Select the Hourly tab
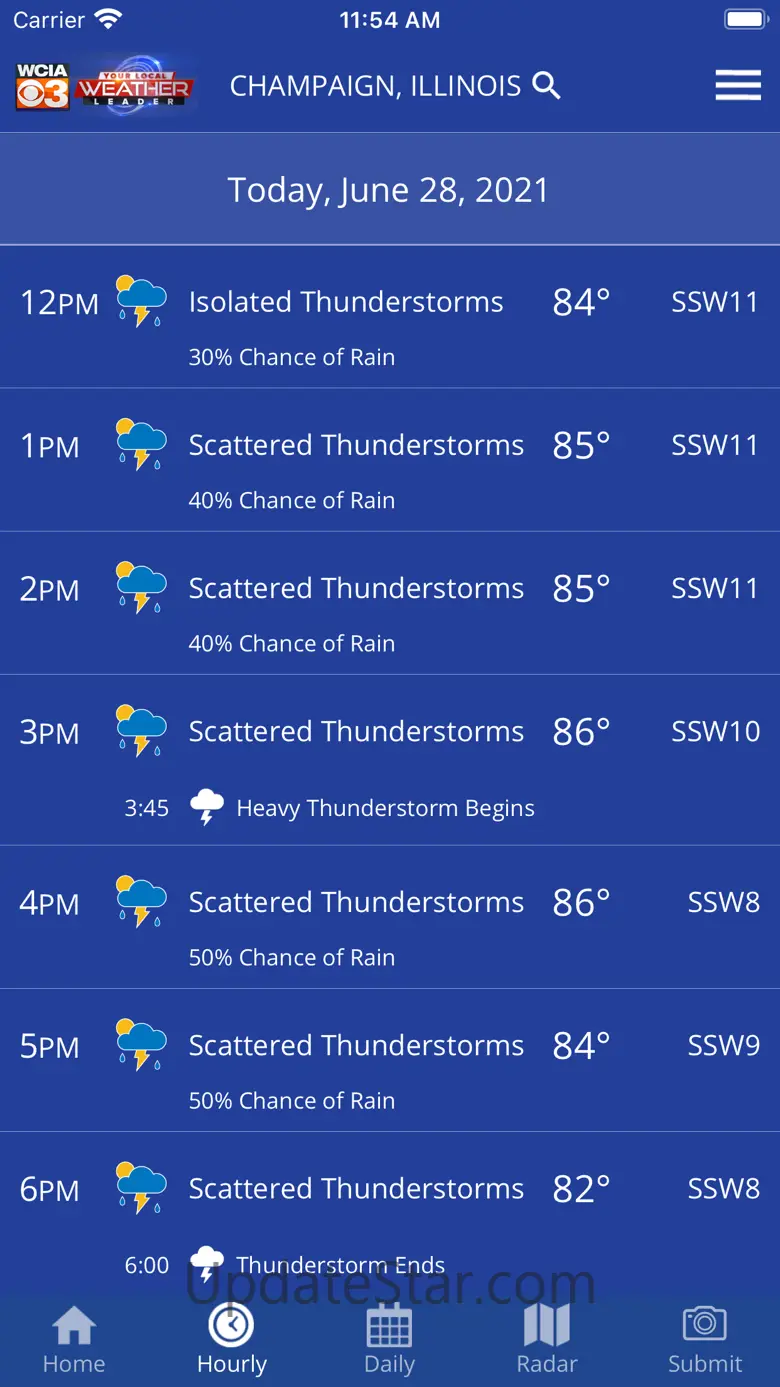The width and height of the screenshot is (780, 1387). [x=232, y=1340]
